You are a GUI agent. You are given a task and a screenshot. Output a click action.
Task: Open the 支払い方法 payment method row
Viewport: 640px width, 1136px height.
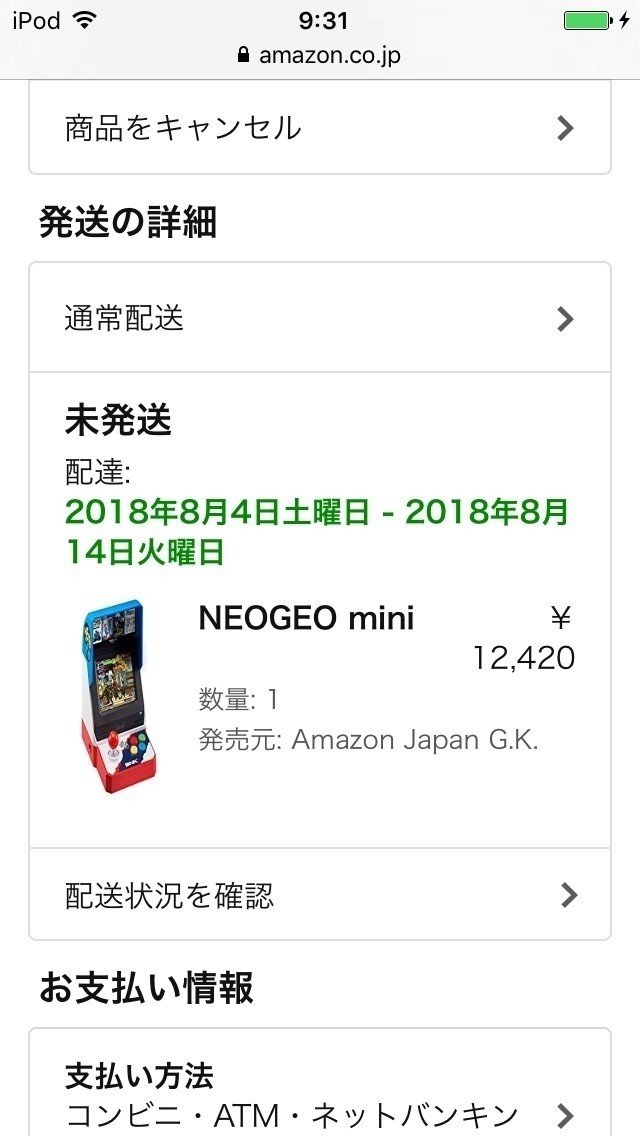coord(320,1083)
